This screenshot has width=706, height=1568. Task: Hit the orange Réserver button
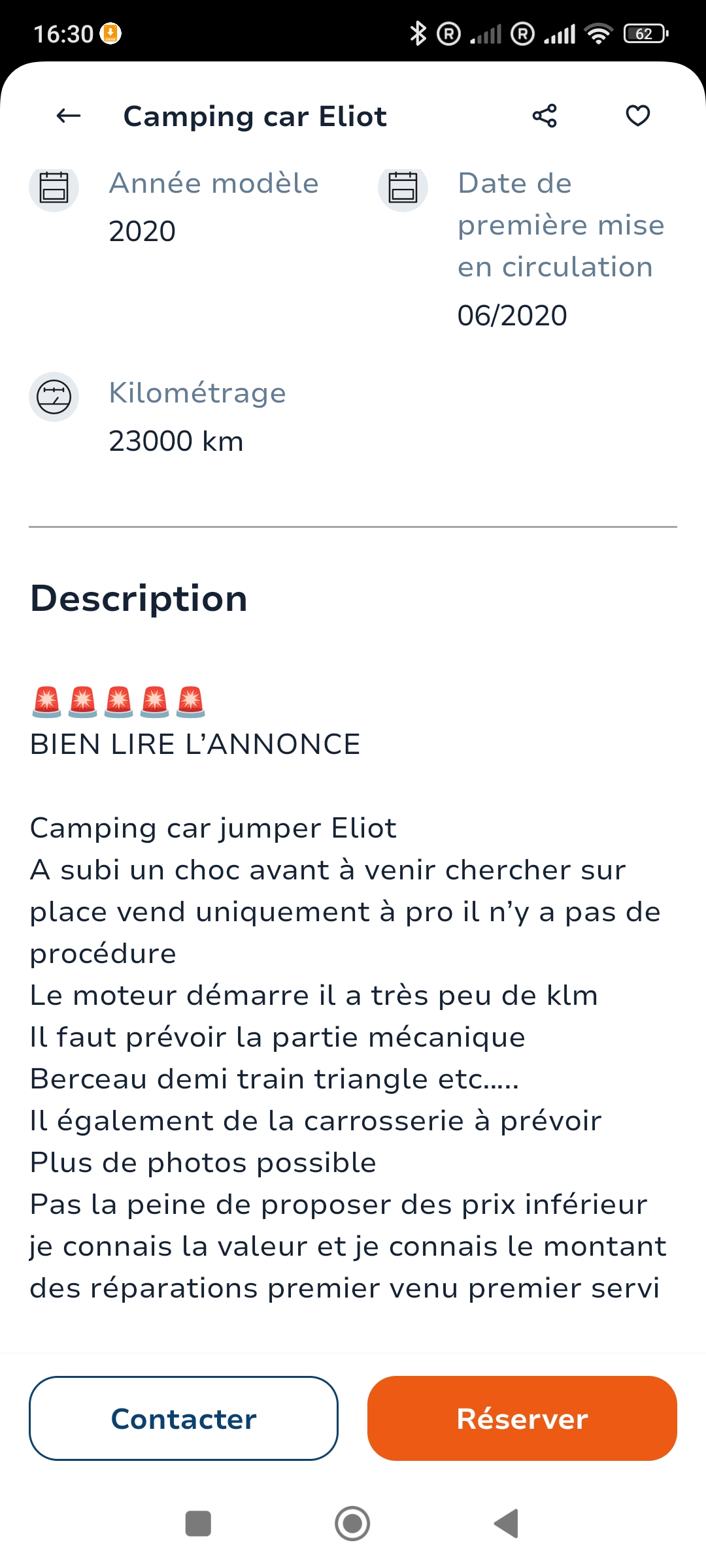(x=522, y=1418)
